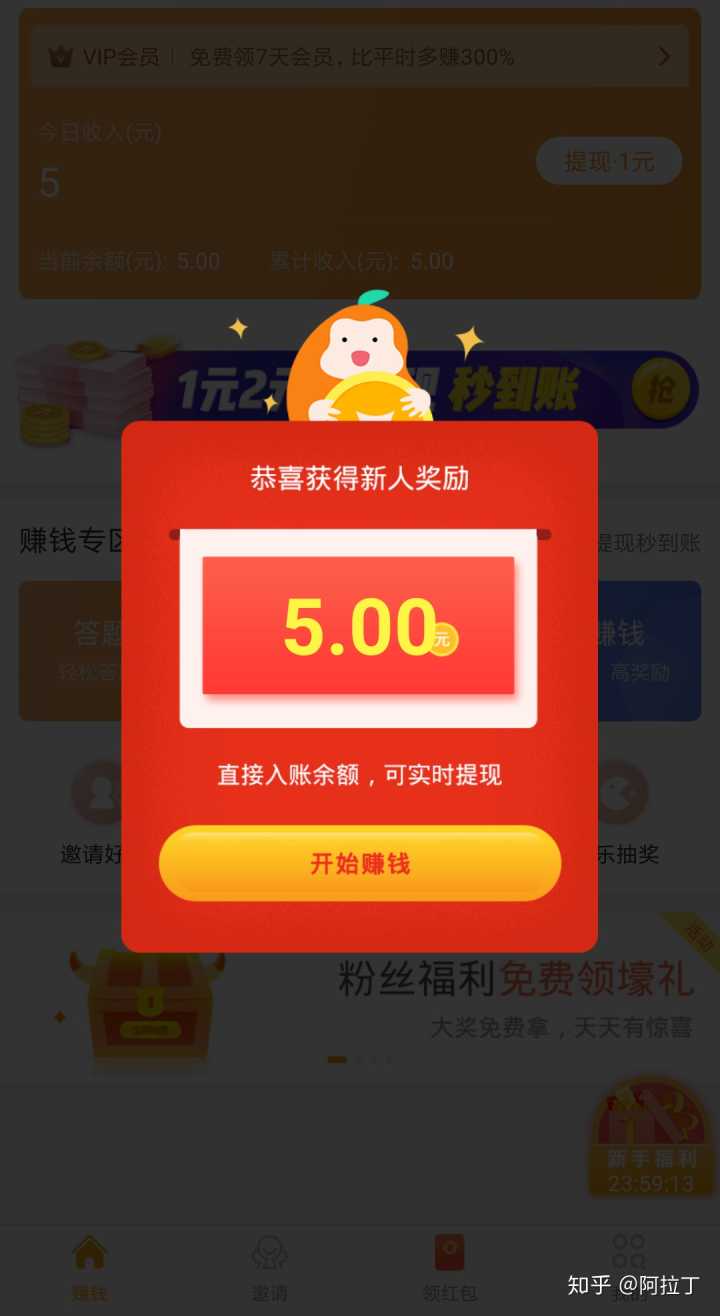Open the 赚钱 home tab
The width and height of the screenshot is (720, 1316).
pos(90,1268)
